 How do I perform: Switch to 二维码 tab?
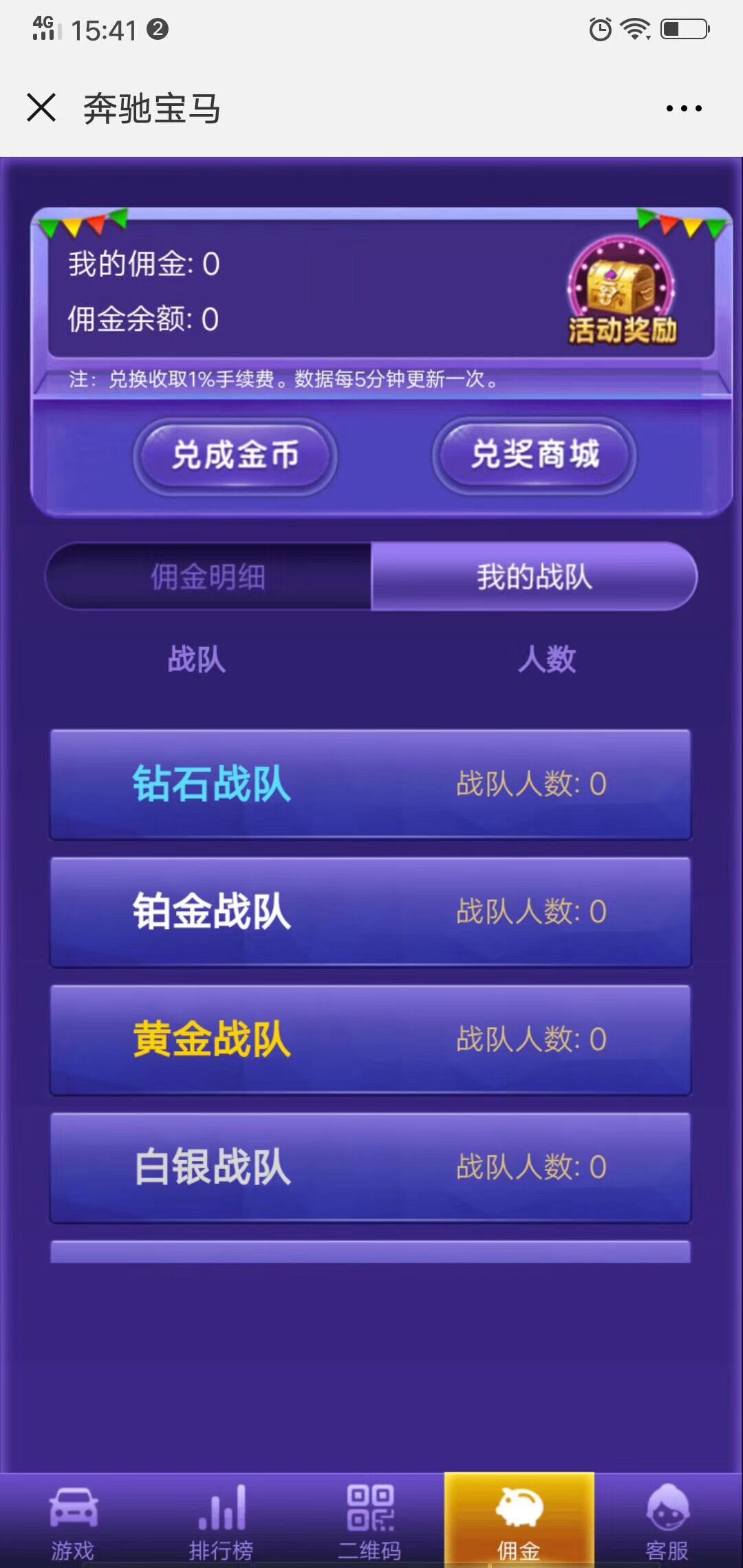[370, 1521]
